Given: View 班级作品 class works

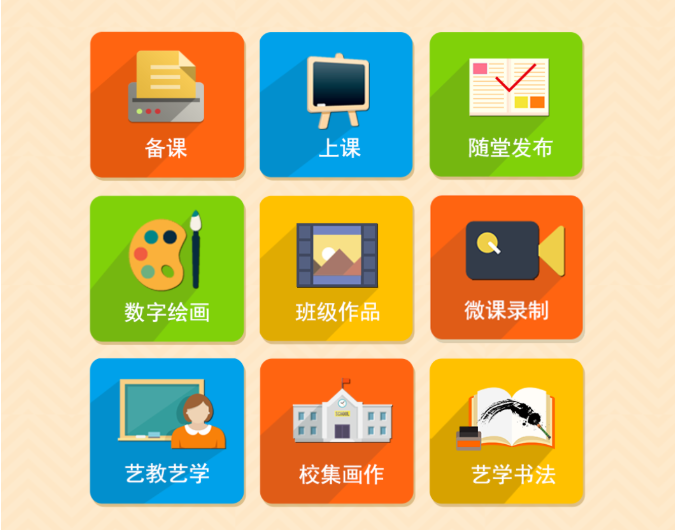Looking at the screenshot, I should pyautogui.click(x=337, y=268).
